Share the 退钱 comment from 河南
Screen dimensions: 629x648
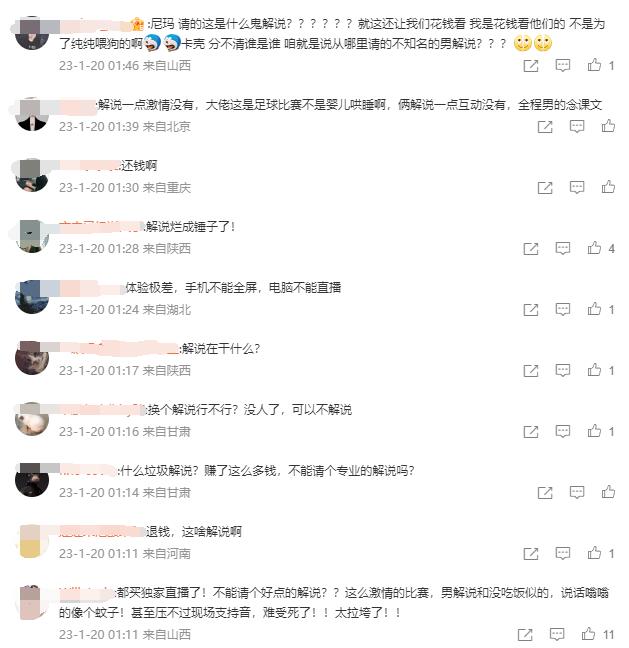545,554
